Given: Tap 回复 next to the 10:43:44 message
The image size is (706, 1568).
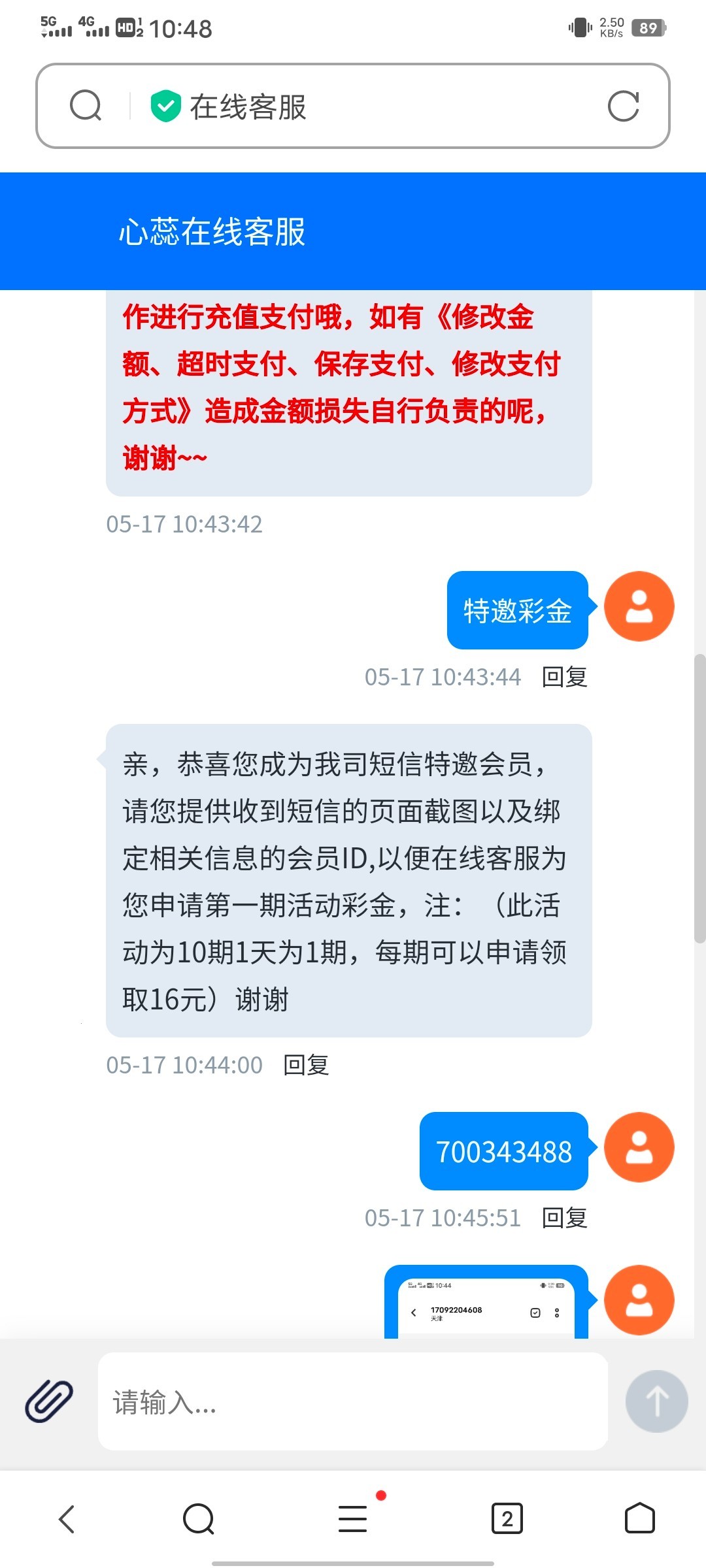Looking at the screenshot, I should pos(564,678).
